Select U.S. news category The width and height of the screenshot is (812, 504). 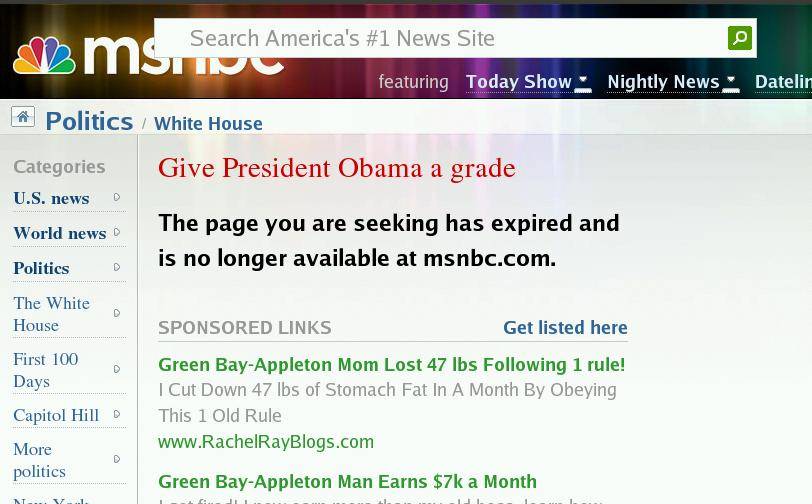coord(51,198)
